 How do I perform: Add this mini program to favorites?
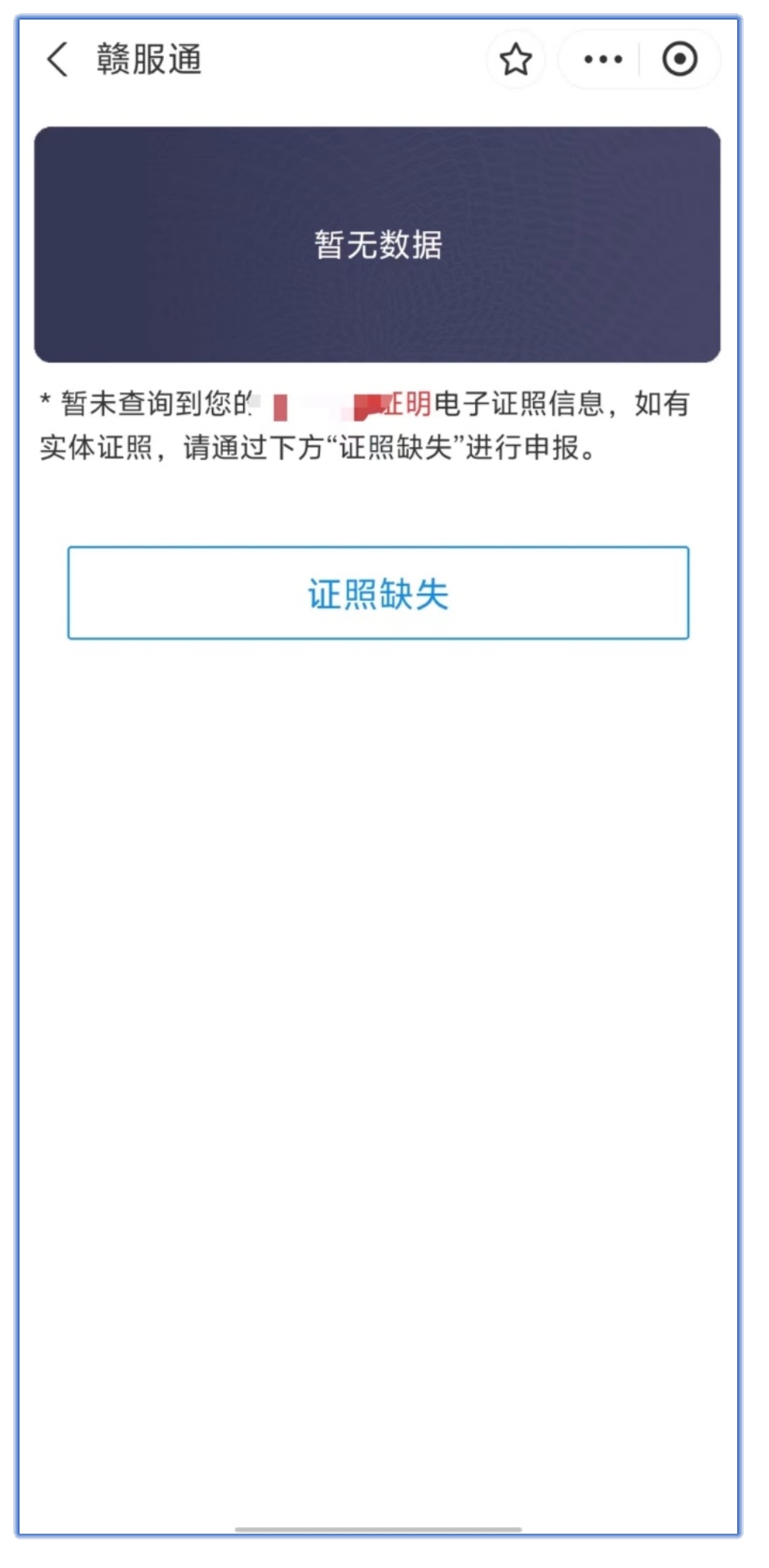(516, 60)
